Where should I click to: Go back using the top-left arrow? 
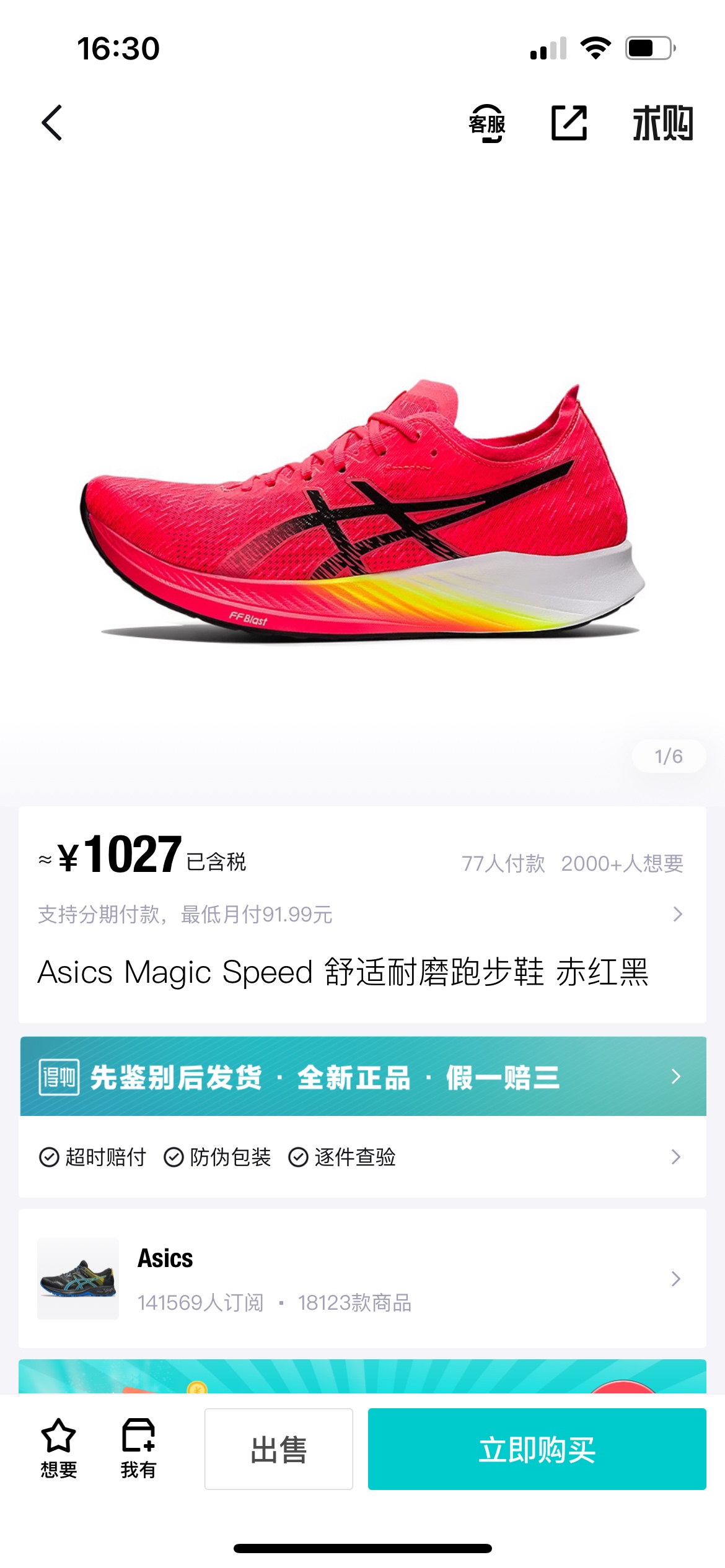(x=53, y=123)
